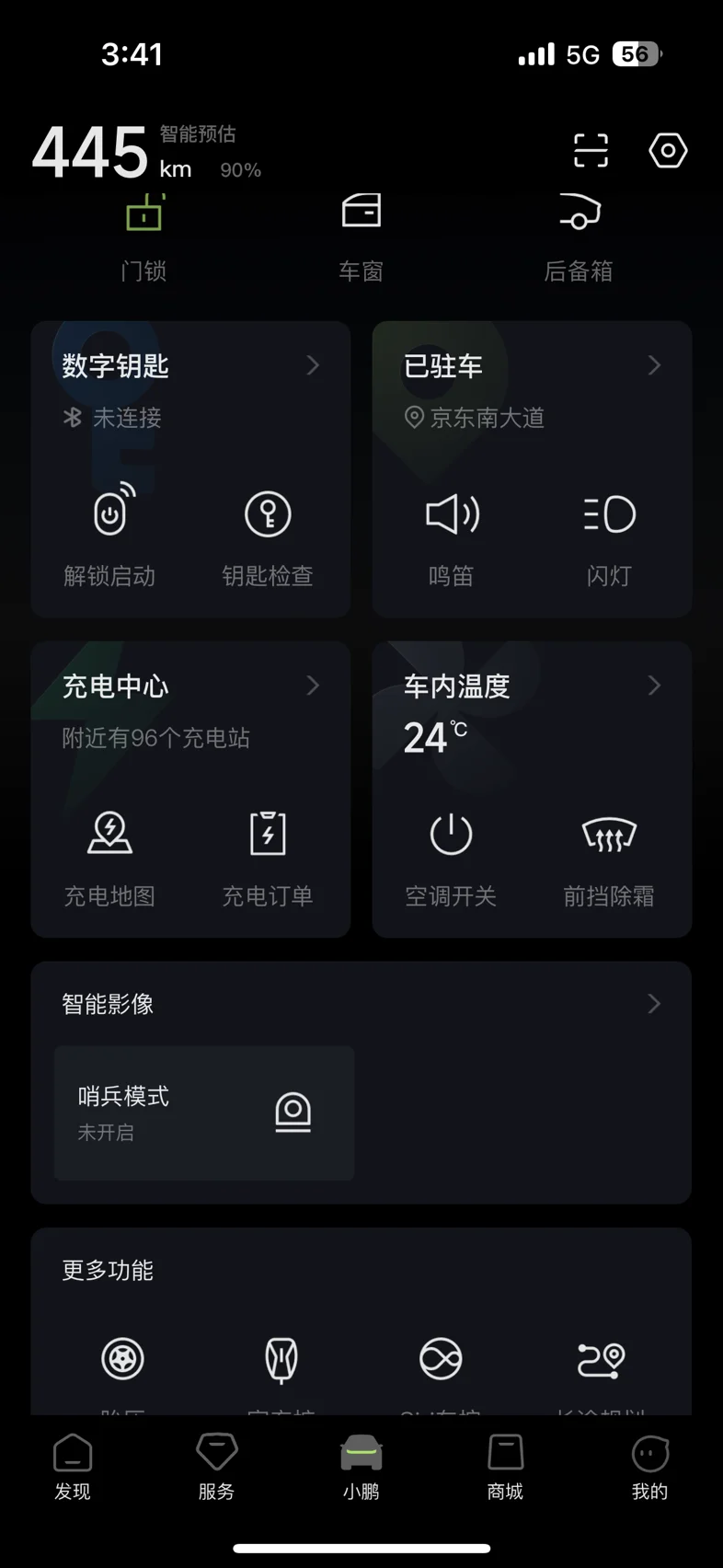
Task: Open the 哨兵模式 sentry mode card
Action: click(x=204, y=1113)
